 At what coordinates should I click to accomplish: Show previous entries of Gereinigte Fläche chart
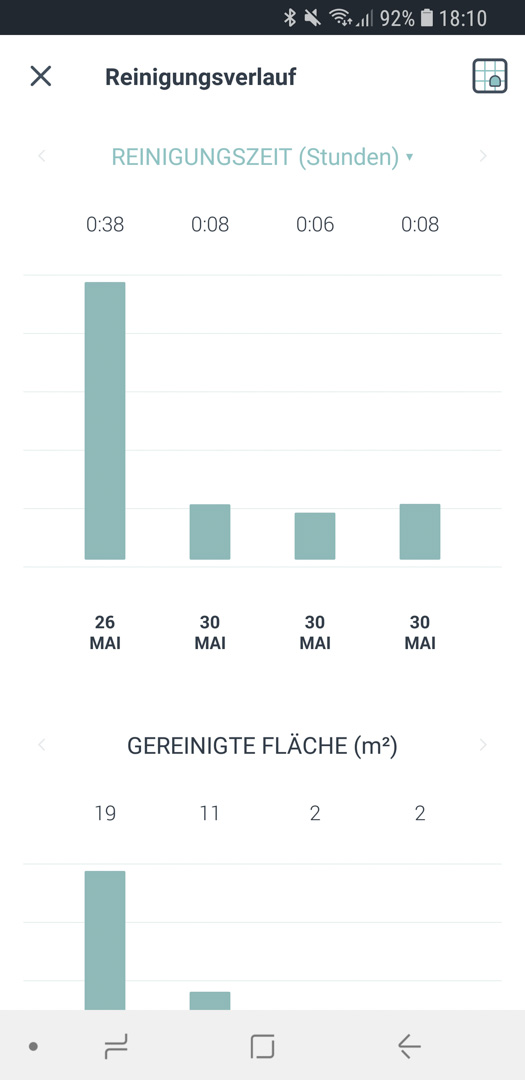click(x=42, y=745)
